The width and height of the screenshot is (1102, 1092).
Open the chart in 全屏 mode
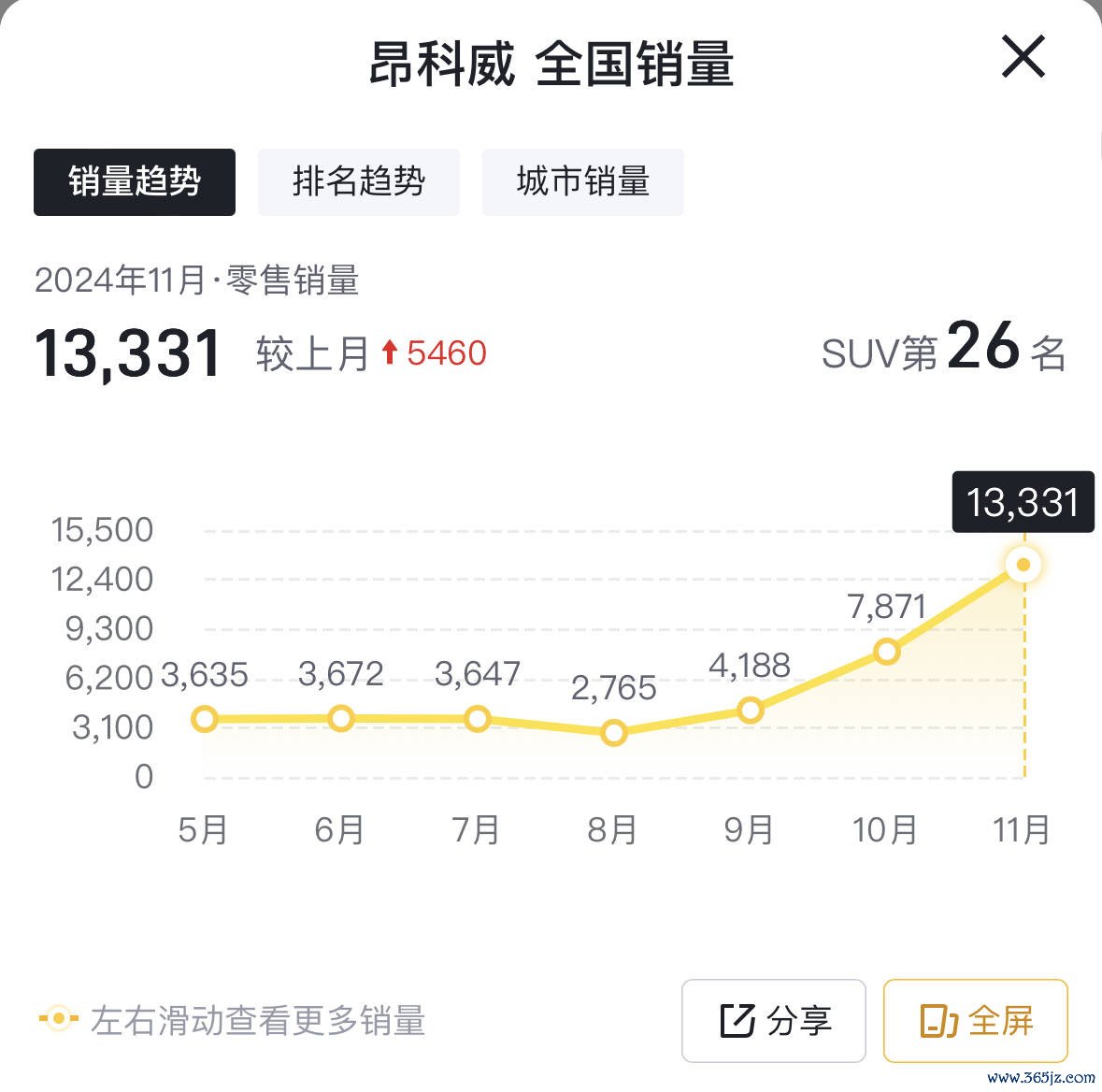coord(975,1021)
